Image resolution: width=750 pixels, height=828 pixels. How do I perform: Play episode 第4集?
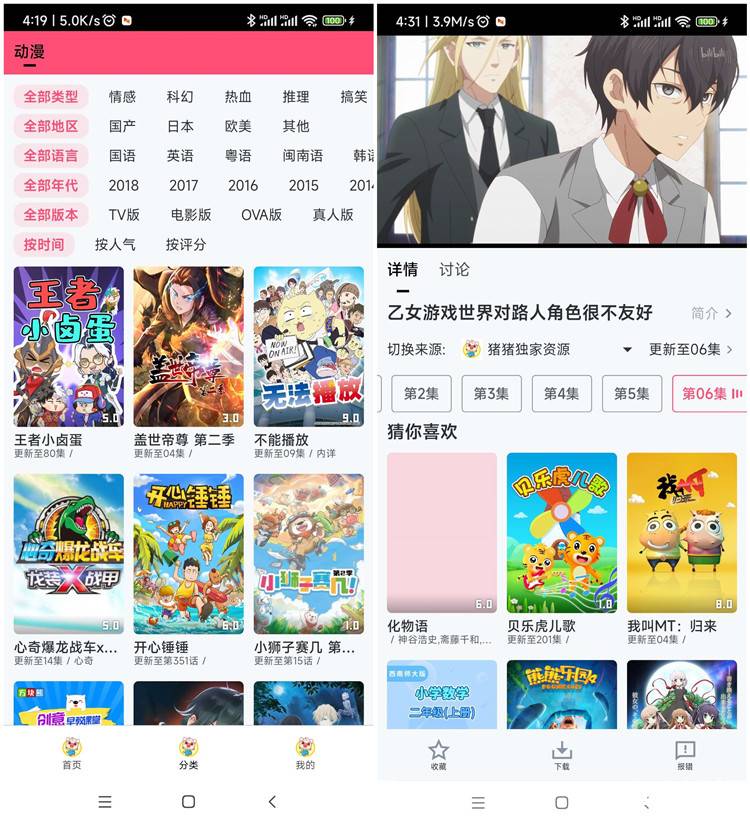561,394
